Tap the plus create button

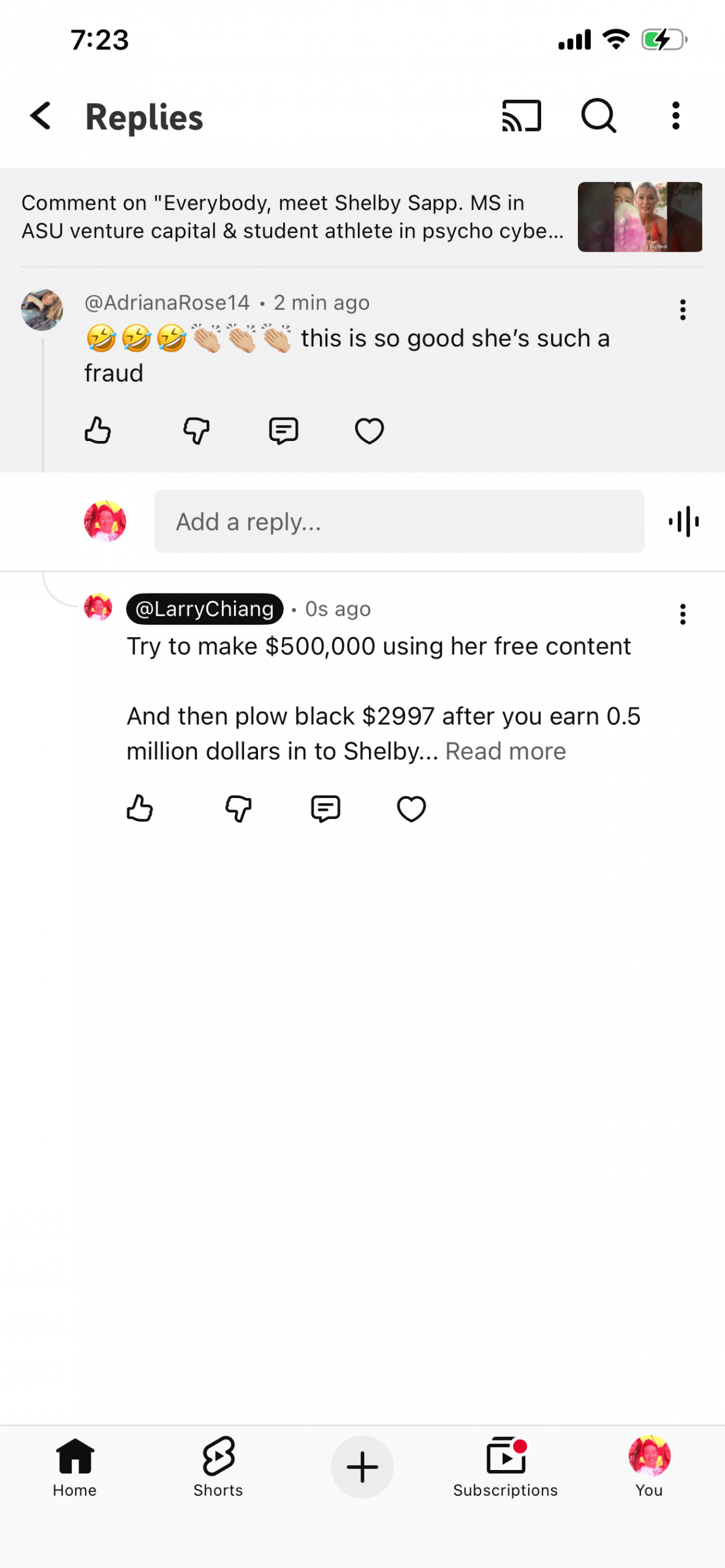click(x=362, y=1466)
